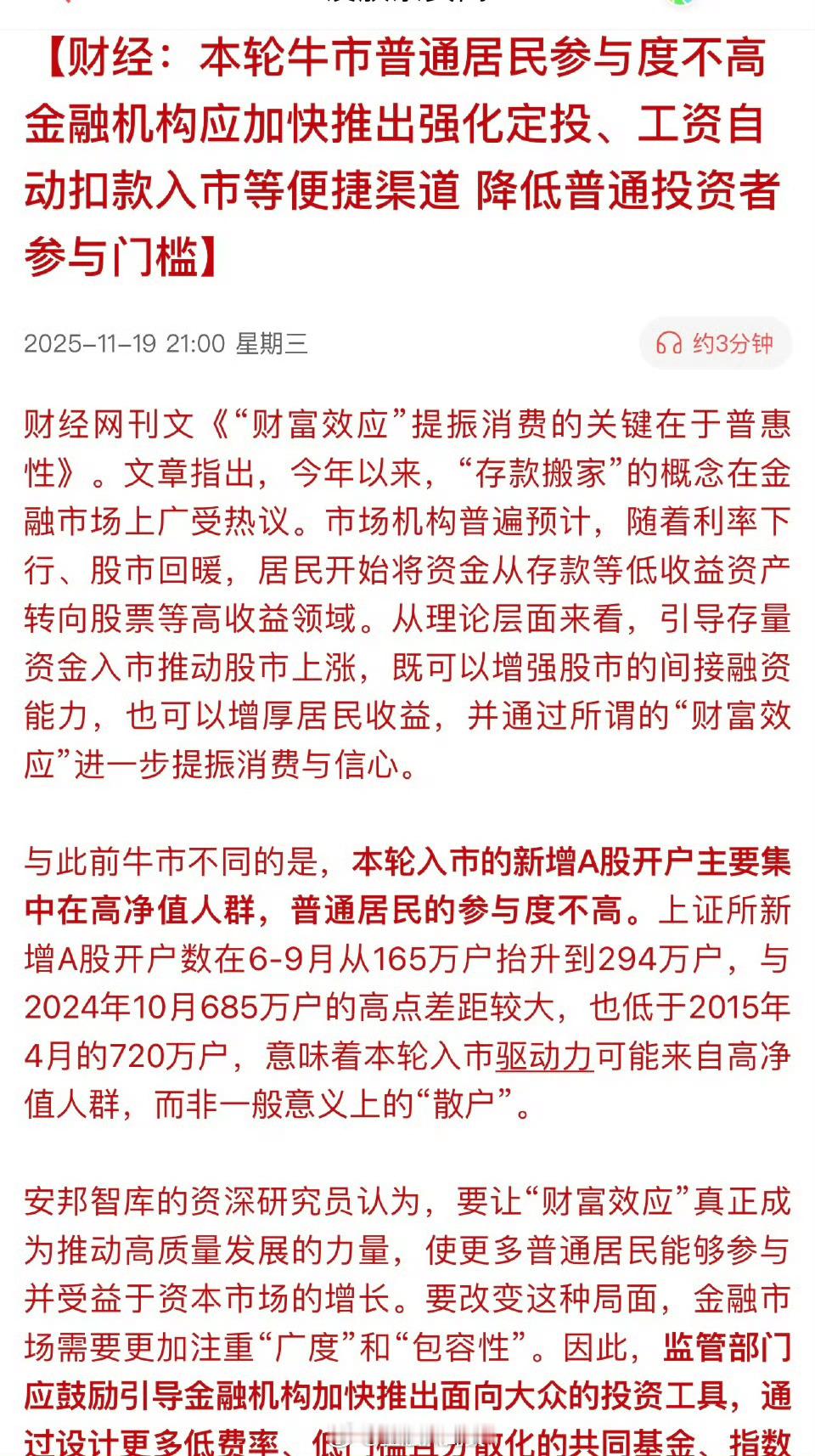
Task: Tap the headphone icon to listen to article
Action: point(671,343)
